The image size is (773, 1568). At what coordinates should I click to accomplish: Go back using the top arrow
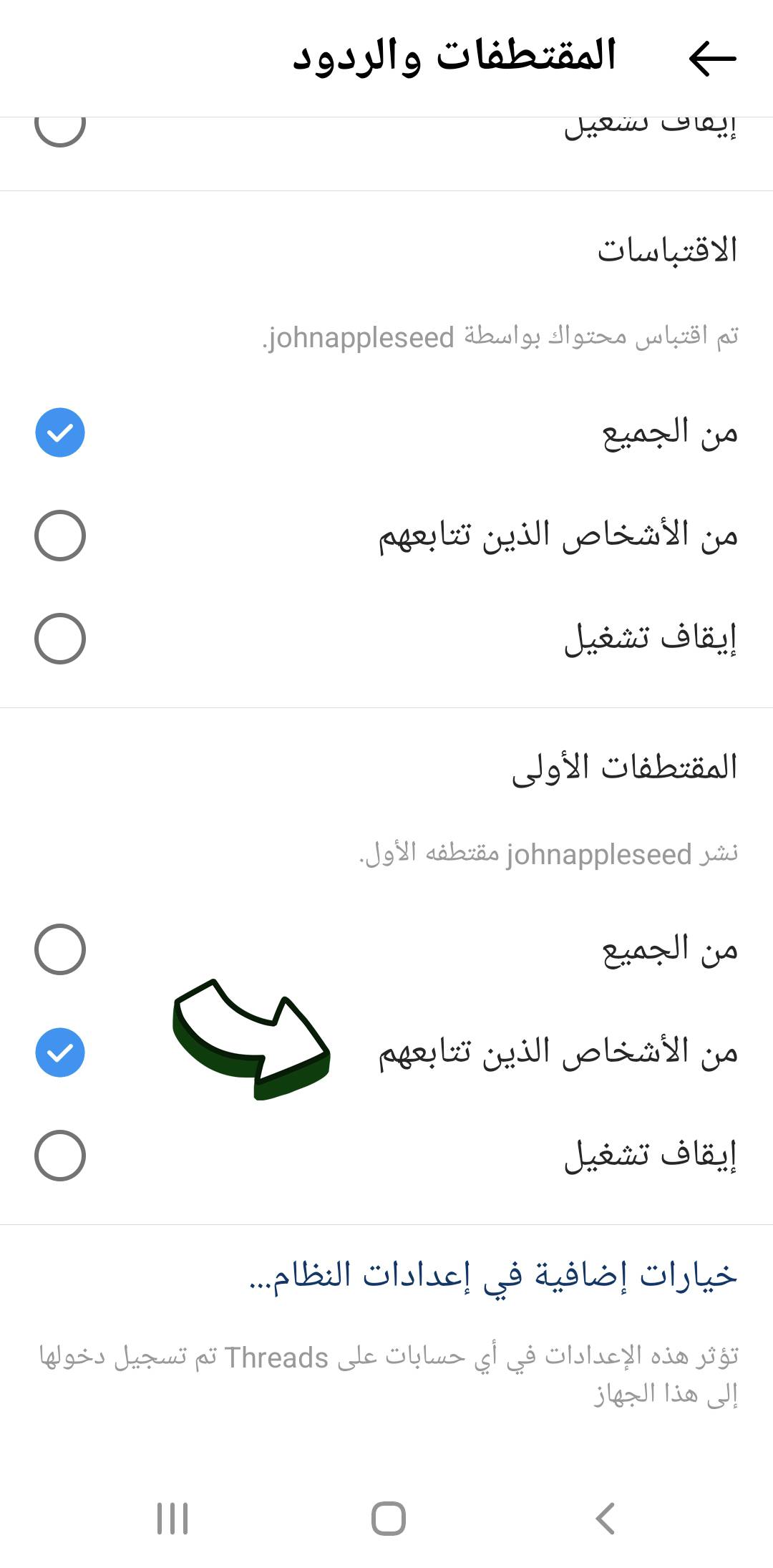point(712,58)
